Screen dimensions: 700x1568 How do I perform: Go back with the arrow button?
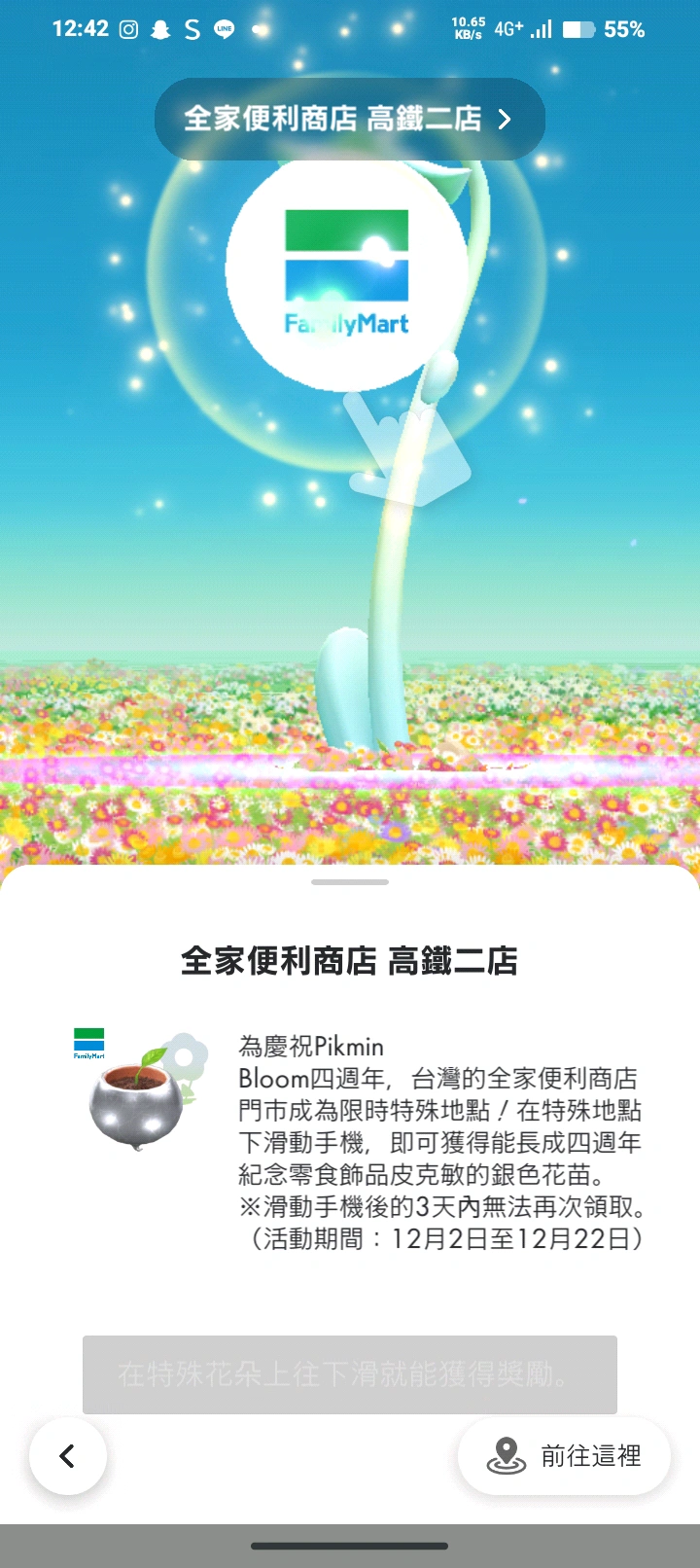(x=68, y=1456)
